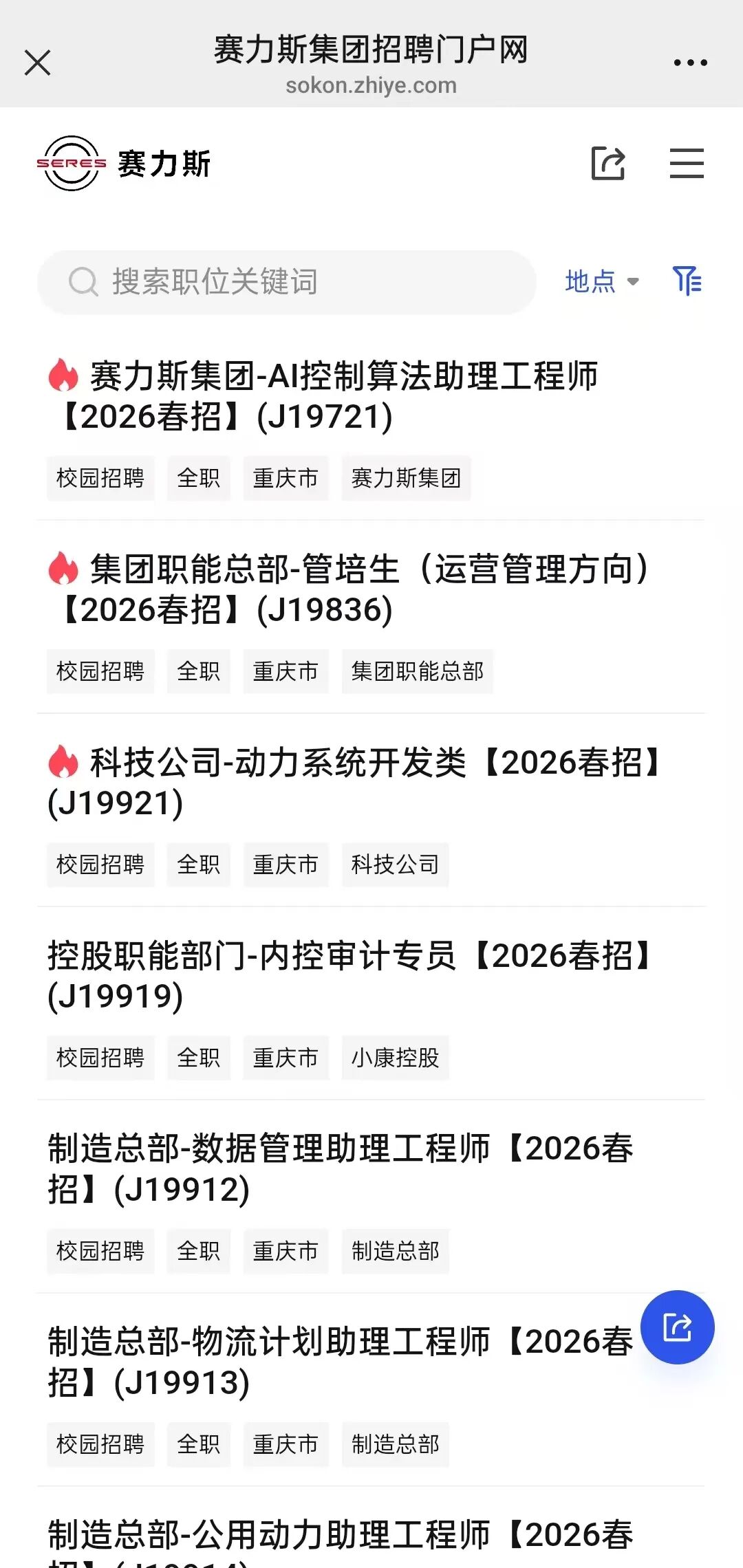Screen dimensions: 743x1568
Task: Share the page via header share icon
Action: [608, 164]
